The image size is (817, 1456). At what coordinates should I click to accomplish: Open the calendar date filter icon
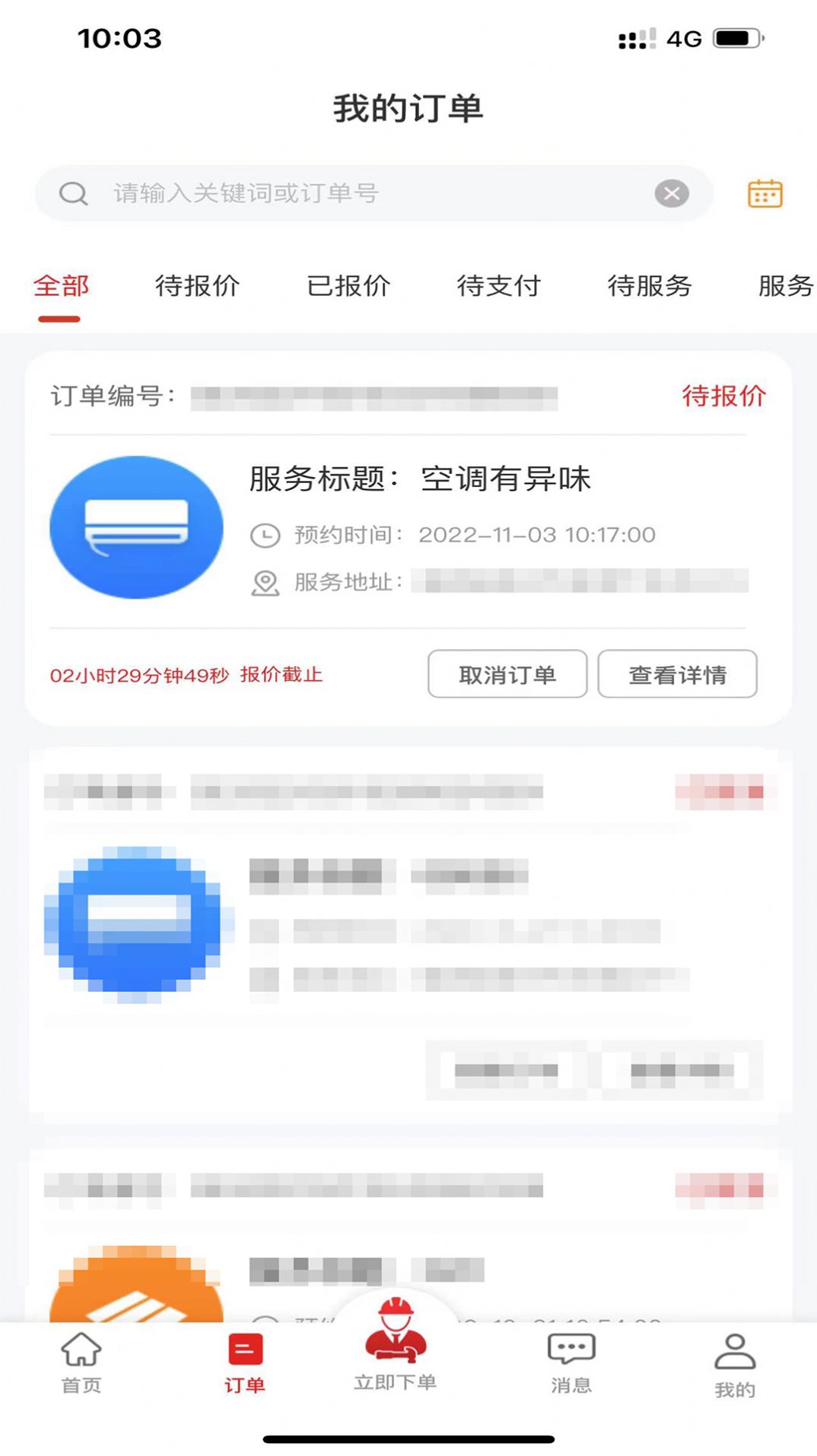pos(765,193)
